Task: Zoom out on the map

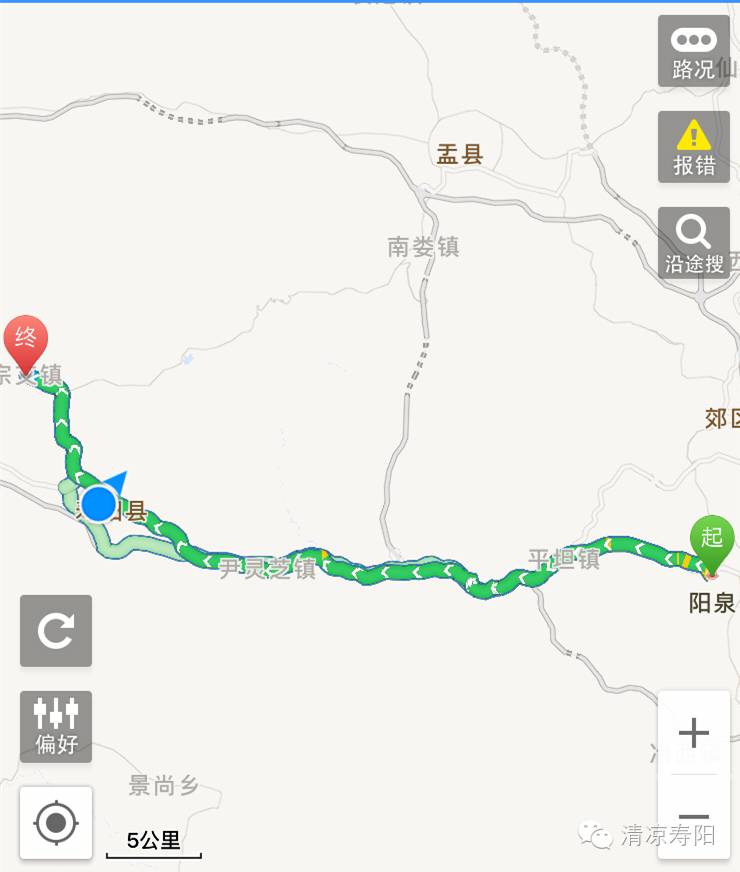Action: coord(693,816)
